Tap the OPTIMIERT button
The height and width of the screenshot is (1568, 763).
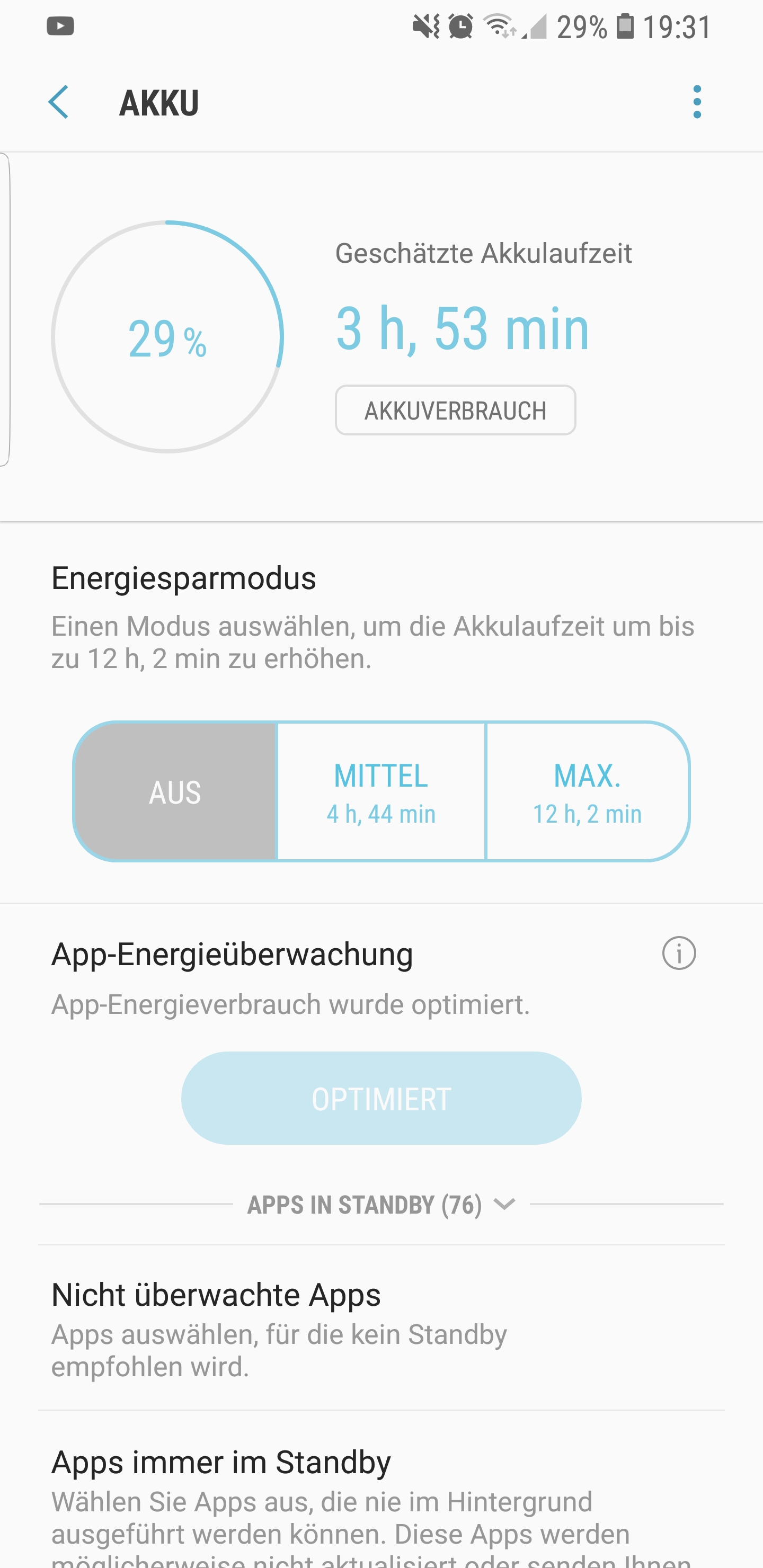[381, 1099]
